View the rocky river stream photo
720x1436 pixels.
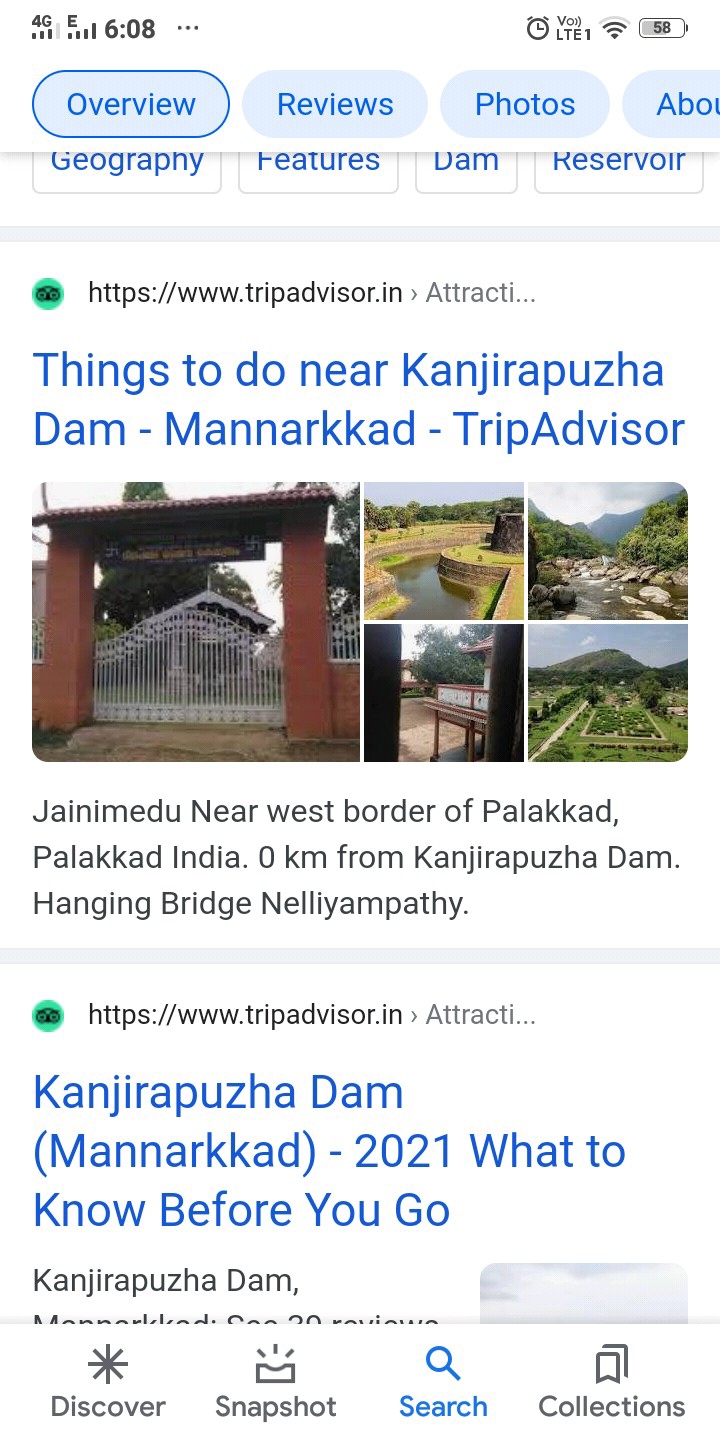608,551
